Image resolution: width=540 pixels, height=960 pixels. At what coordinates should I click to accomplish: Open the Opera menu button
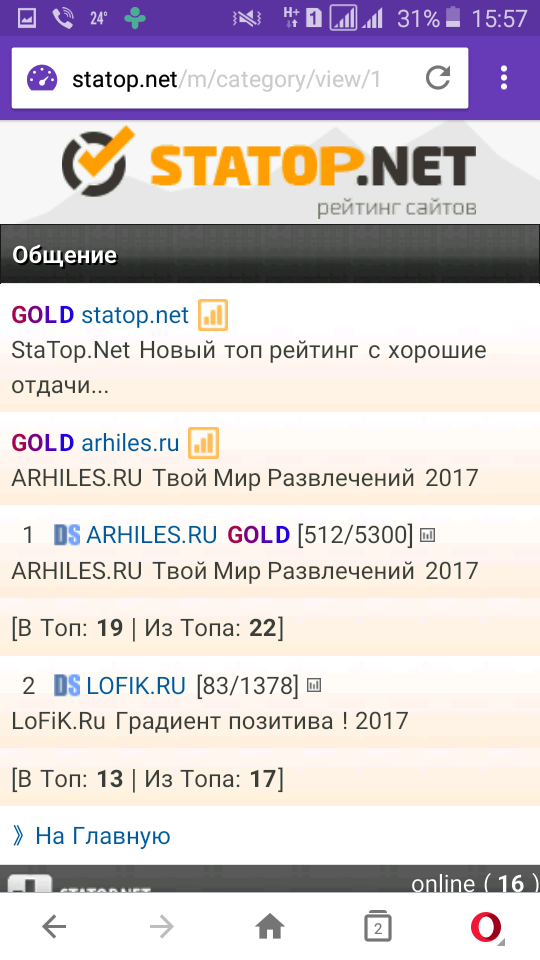pyautogui.click(x=486, y=928)
